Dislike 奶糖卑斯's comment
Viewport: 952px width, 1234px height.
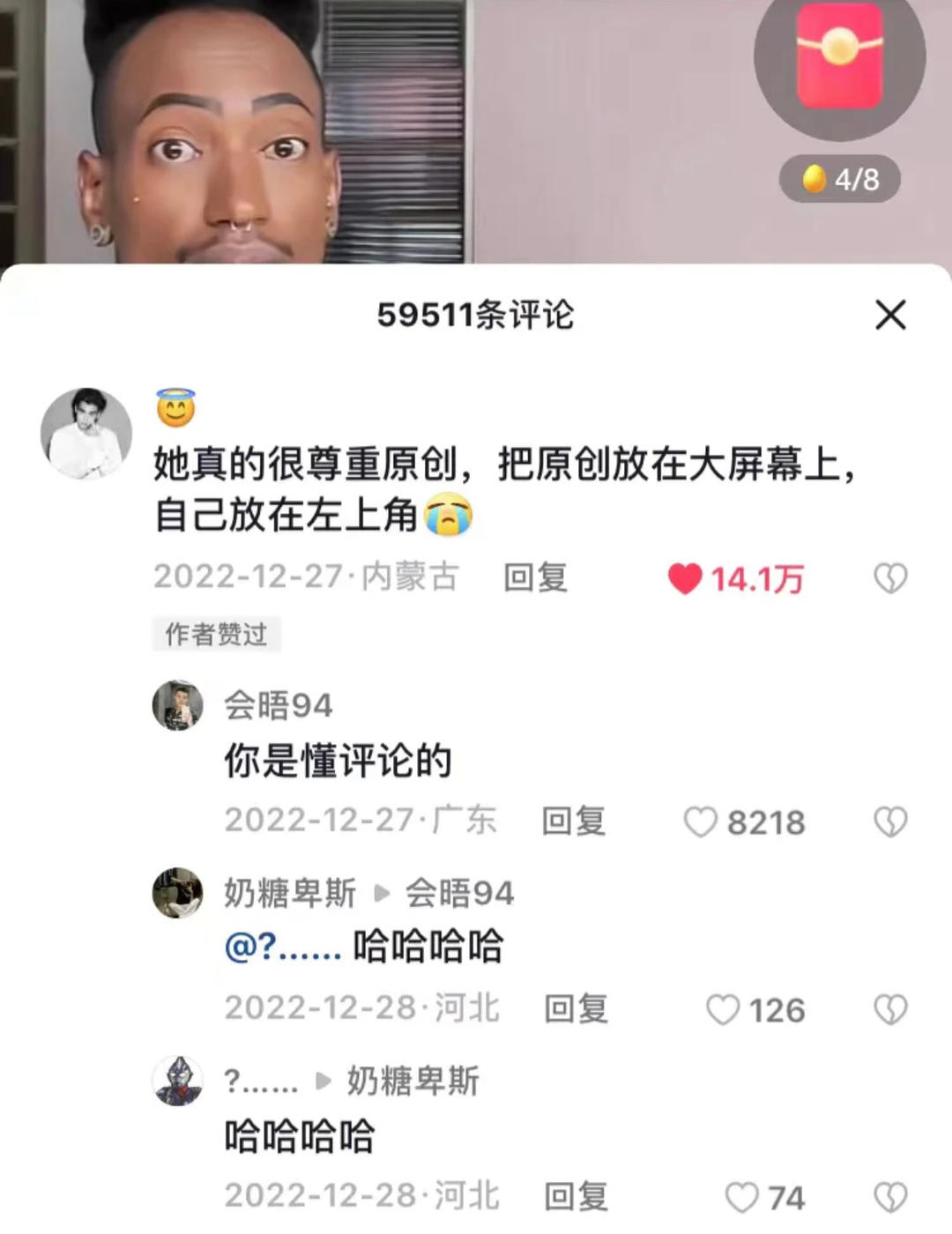pyautogui.click(x=890, y=1010)
